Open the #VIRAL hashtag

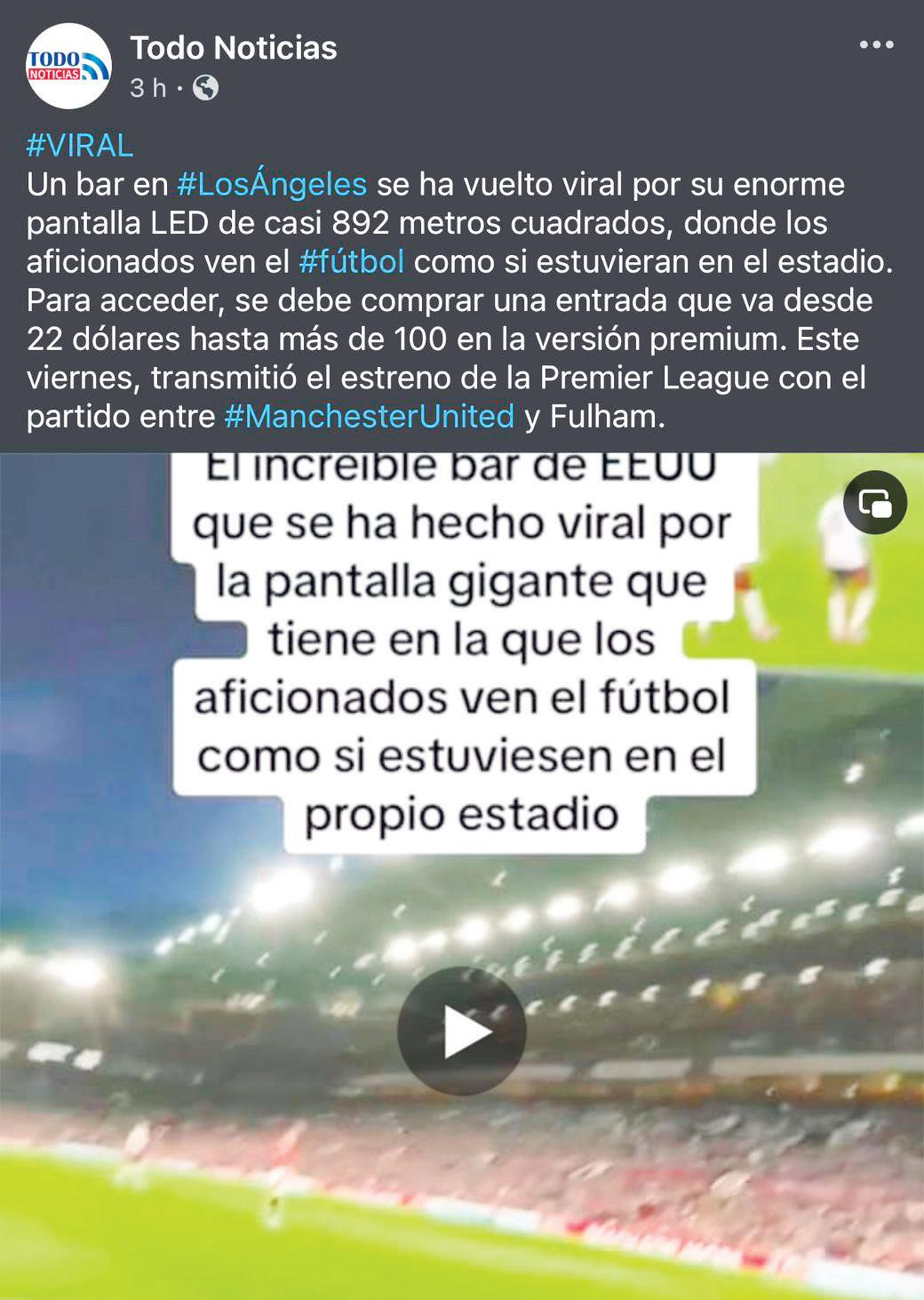[80, 145]
